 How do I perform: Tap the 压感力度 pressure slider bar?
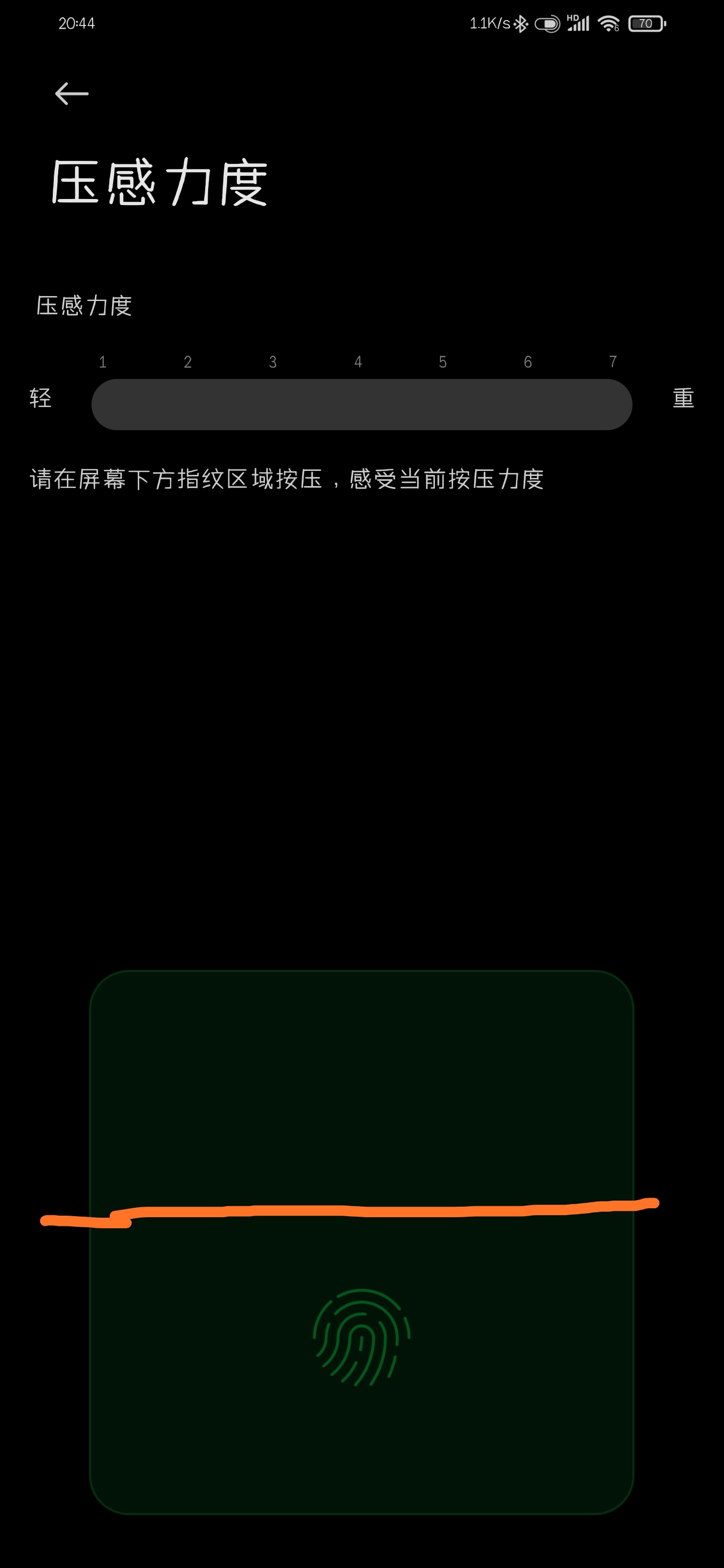(361, 404)
